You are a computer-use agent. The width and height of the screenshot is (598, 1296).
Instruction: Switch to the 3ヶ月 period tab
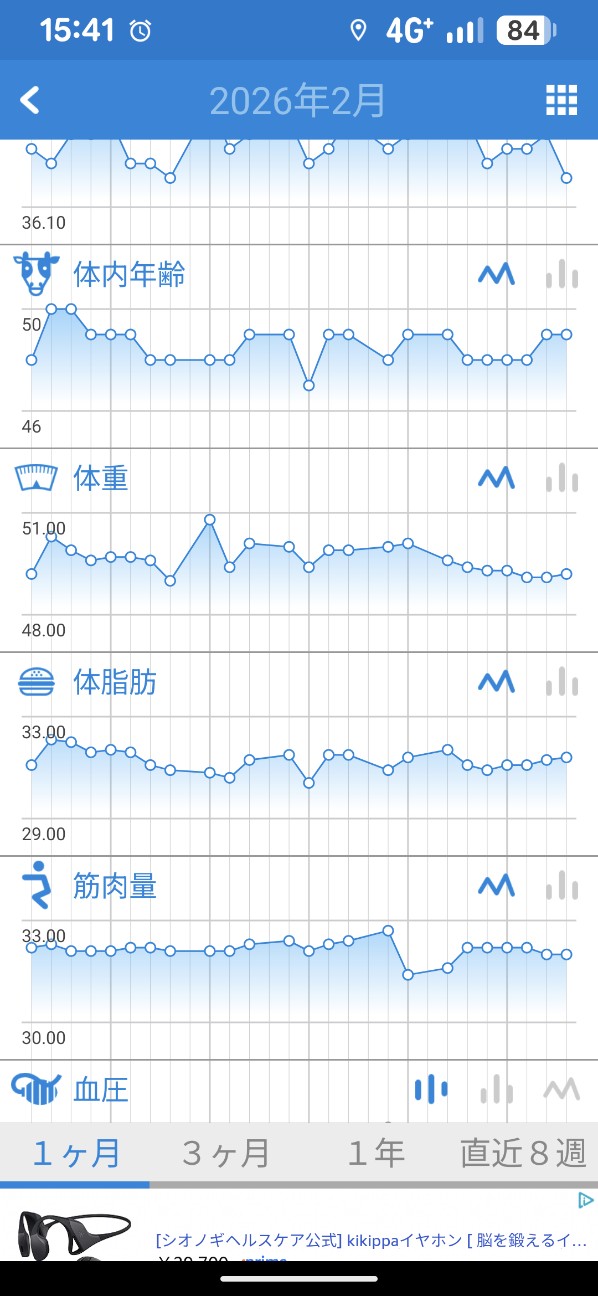coord(225,1153)
